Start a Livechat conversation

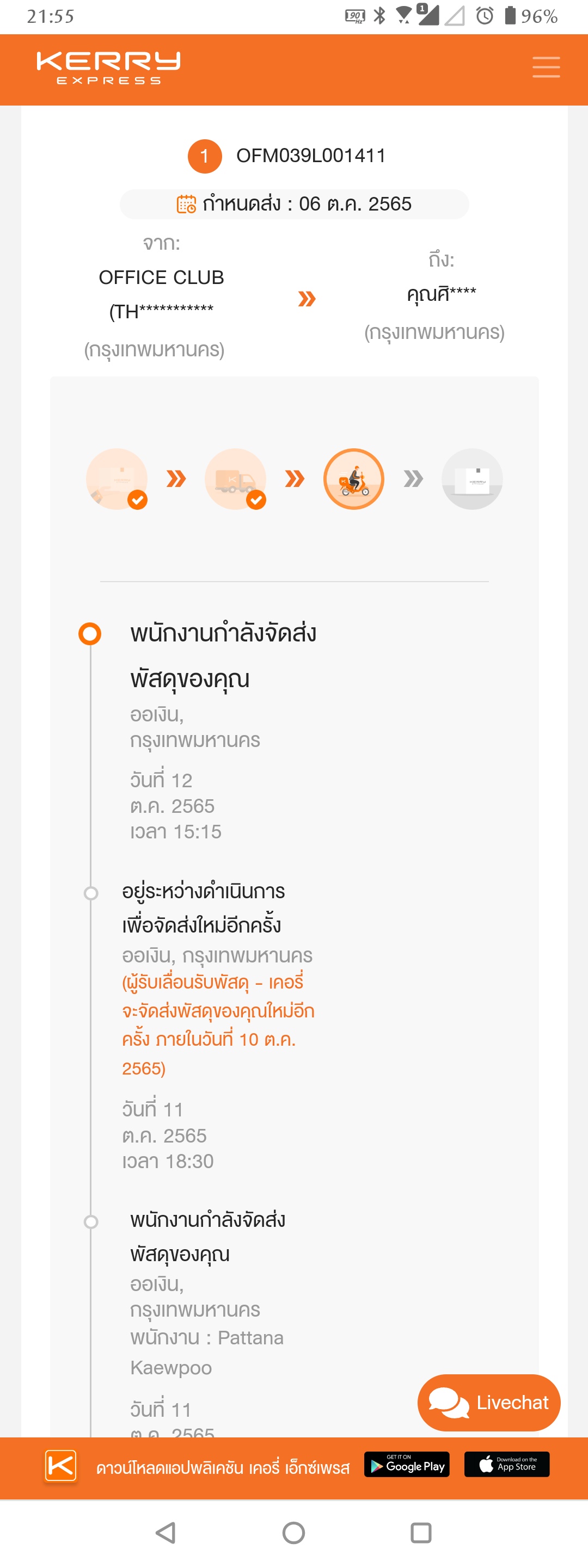click(489, 1403)
